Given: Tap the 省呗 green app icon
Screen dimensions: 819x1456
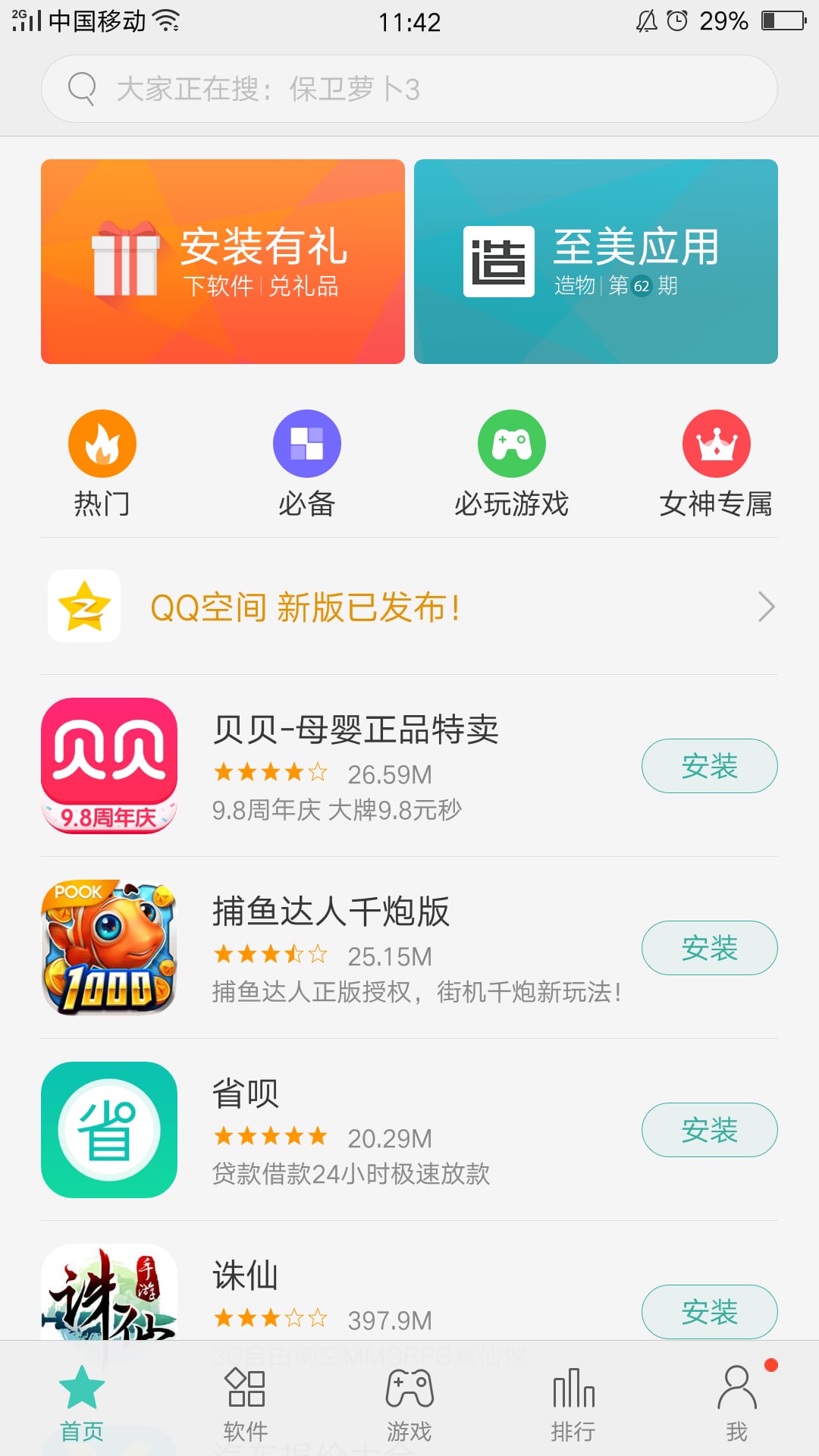Looking at the screenshot, I should [x=108, y=1130].
